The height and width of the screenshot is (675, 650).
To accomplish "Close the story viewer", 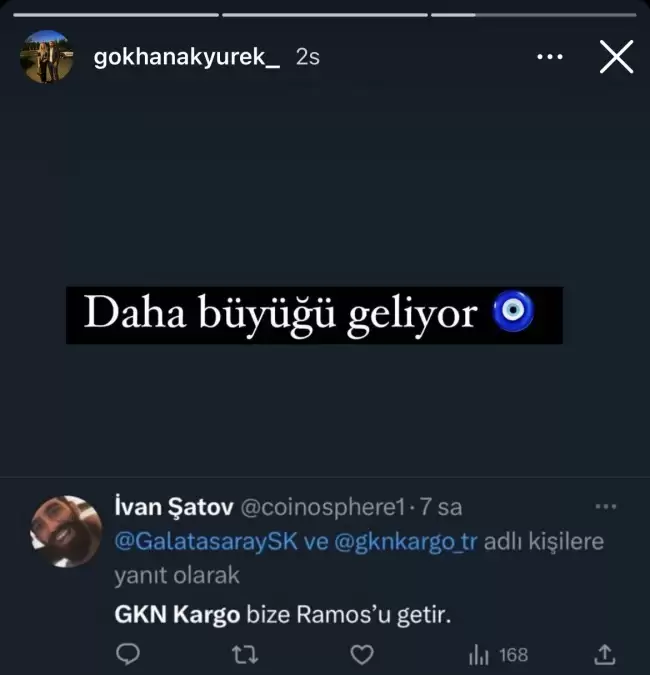I will coord(616,57).
